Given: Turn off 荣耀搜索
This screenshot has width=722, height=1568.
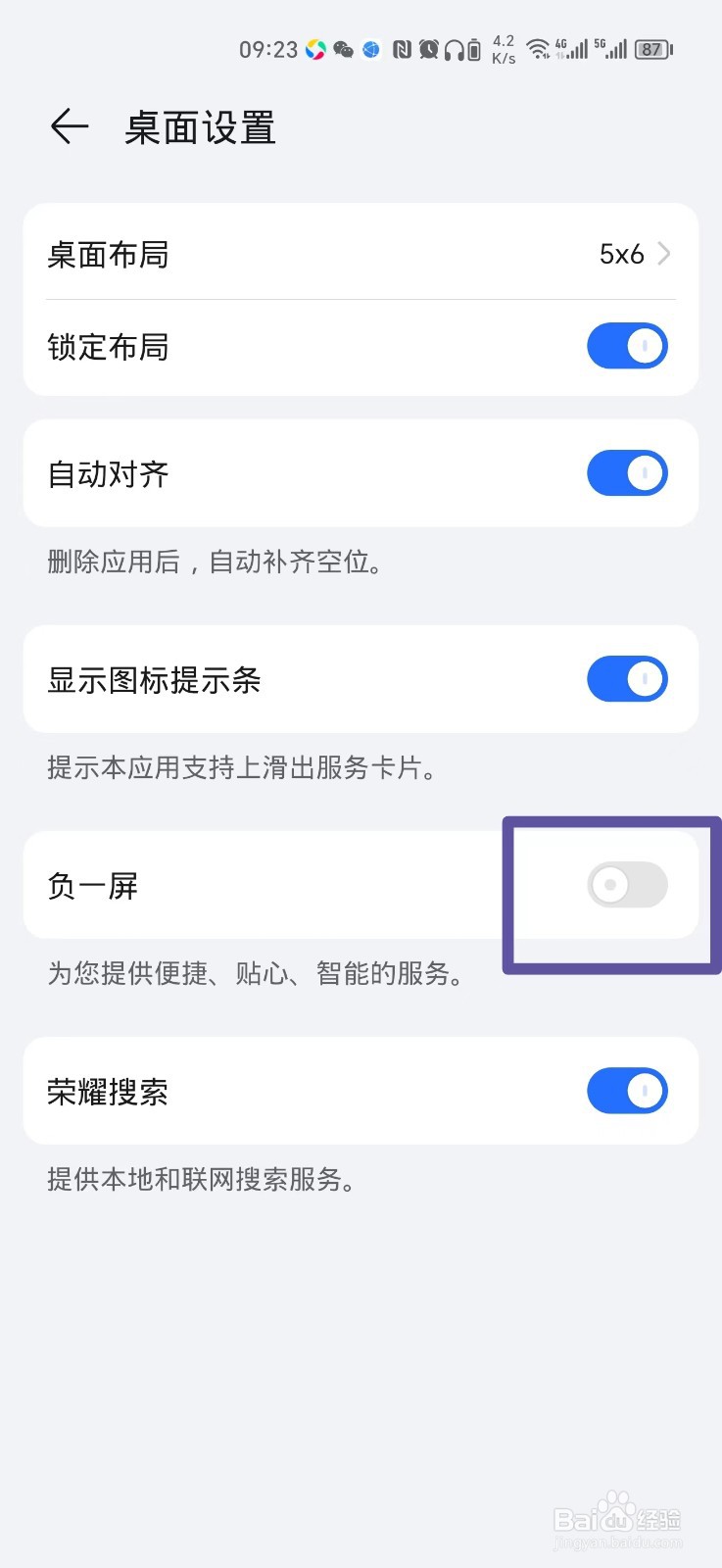Looking at the screenshot, I should click(x=627, y=1091).
